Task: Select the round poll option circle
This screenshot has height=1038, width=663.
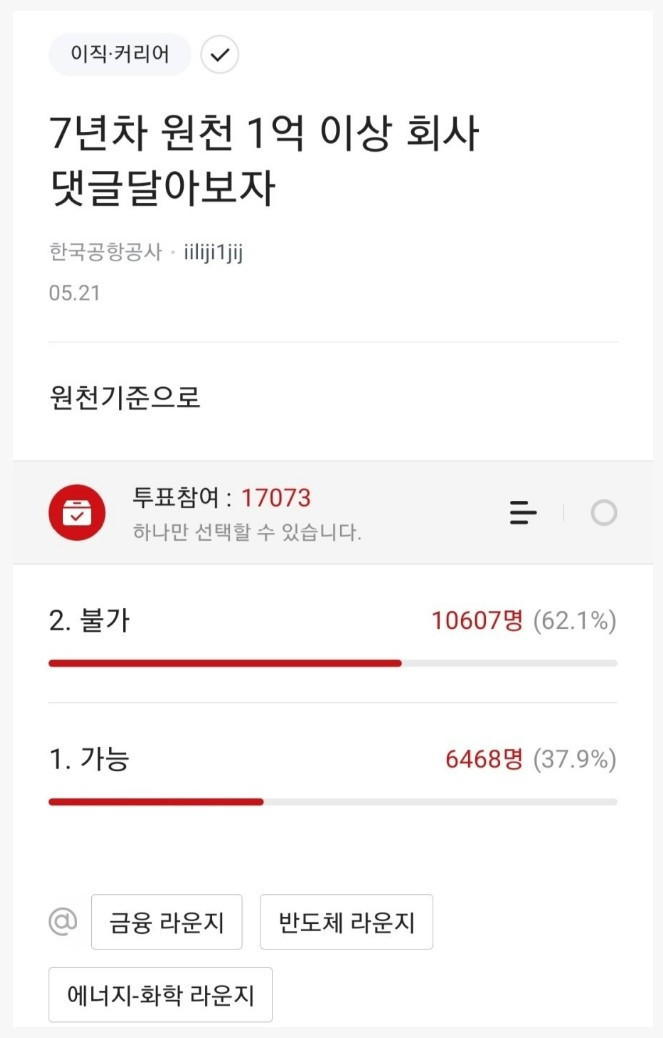Action: click(x=604, y=513)
